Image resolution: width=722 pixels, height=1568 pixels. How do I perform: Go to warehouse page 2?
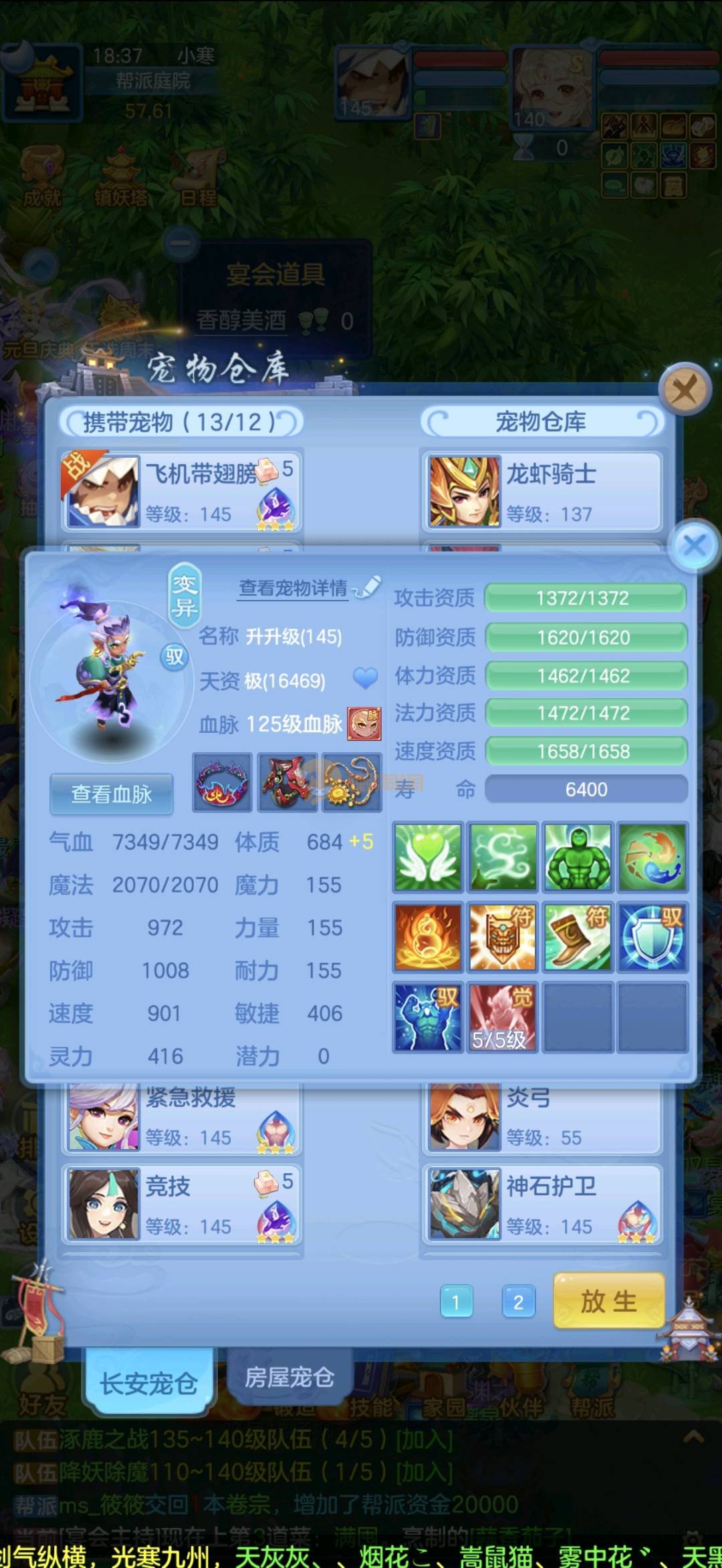coord(518,1301)
